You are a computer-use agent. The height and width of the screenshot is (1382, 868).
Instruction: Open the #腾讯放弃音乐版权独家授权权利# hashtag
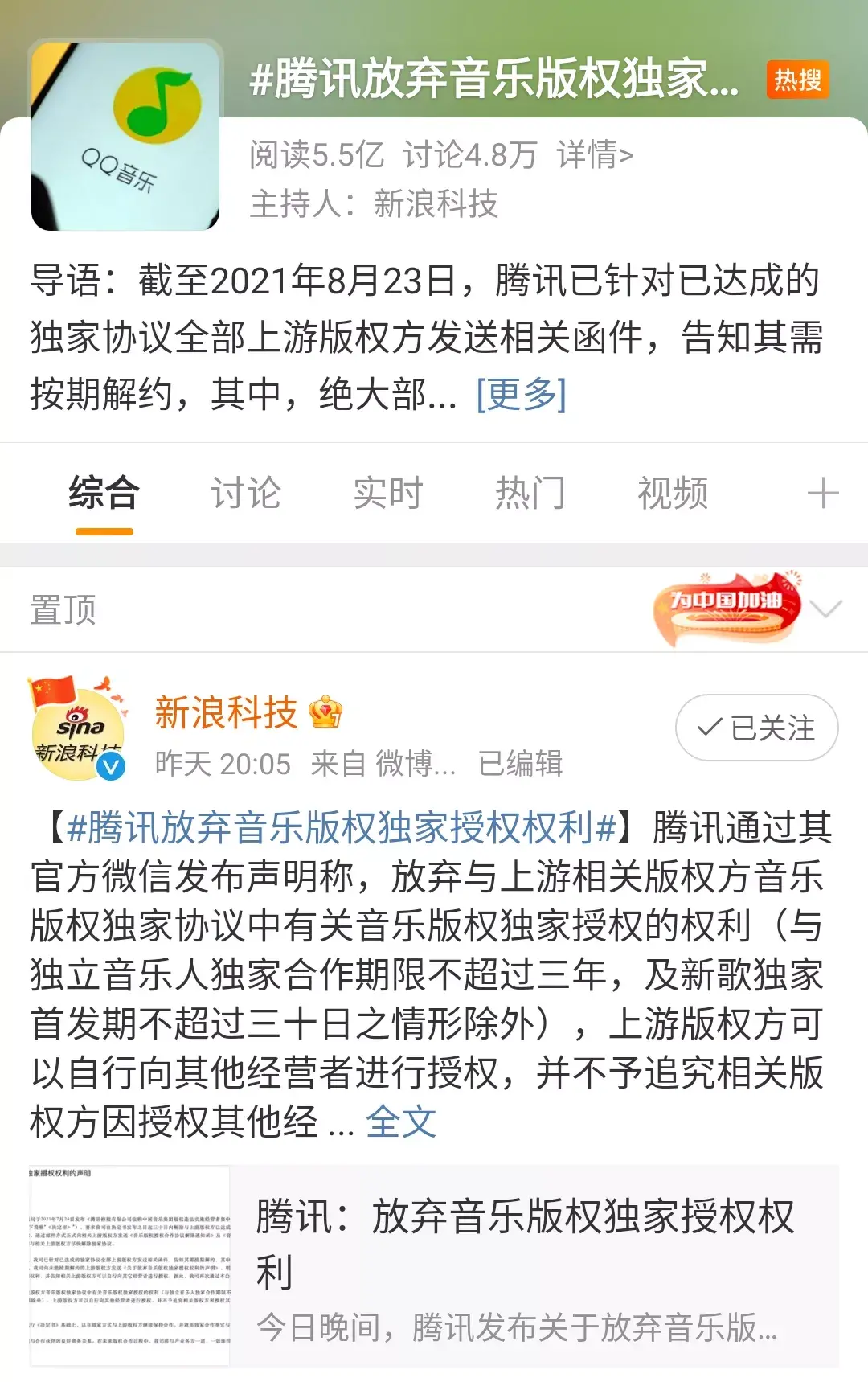pyautogui.click(x=341, y=828)
